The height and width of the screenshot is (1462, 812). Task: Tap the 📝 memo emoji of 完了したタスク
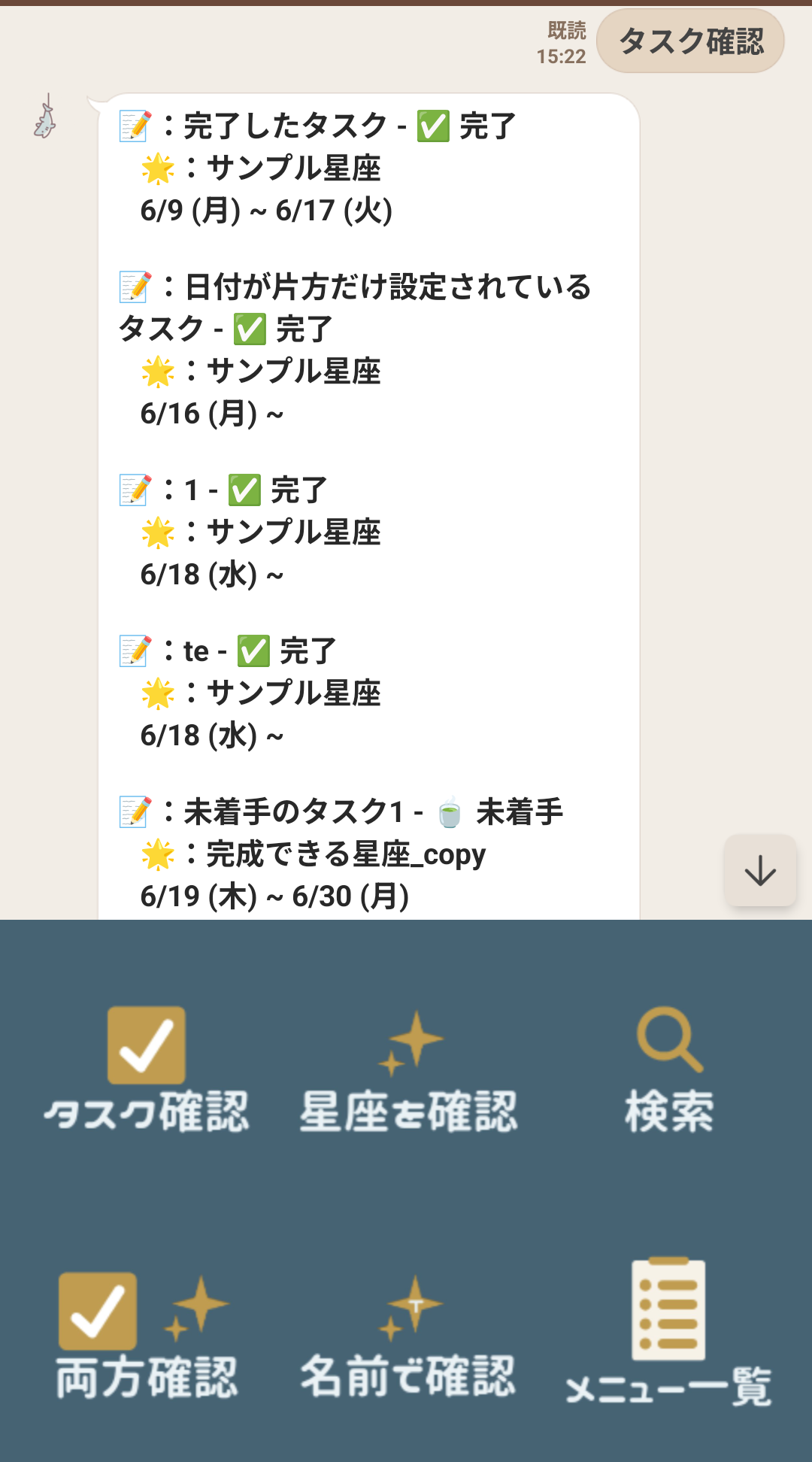(132, 125)
